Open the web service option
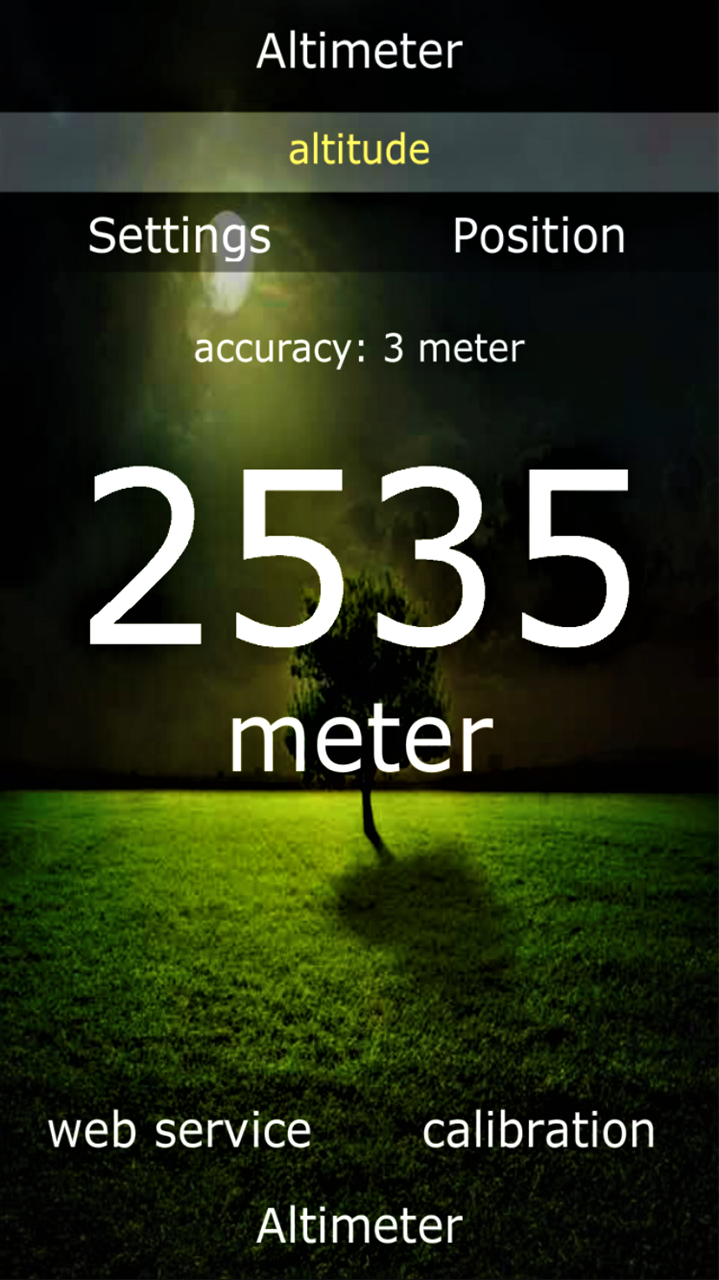719x1280 pixels. point(179,1130)
